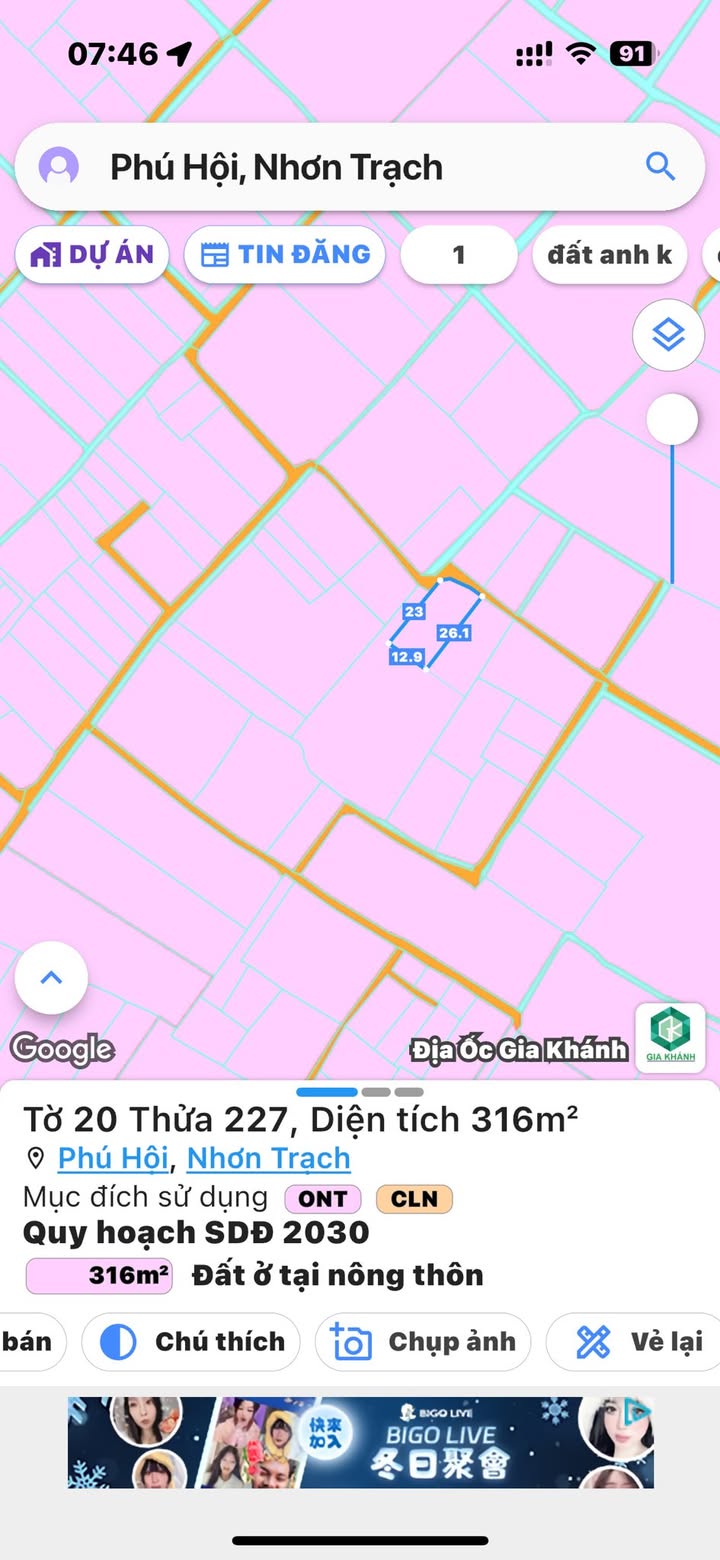Open the Nhơn Trạch link
Screen dimensions: 720x1560
tap(269, 1158)
